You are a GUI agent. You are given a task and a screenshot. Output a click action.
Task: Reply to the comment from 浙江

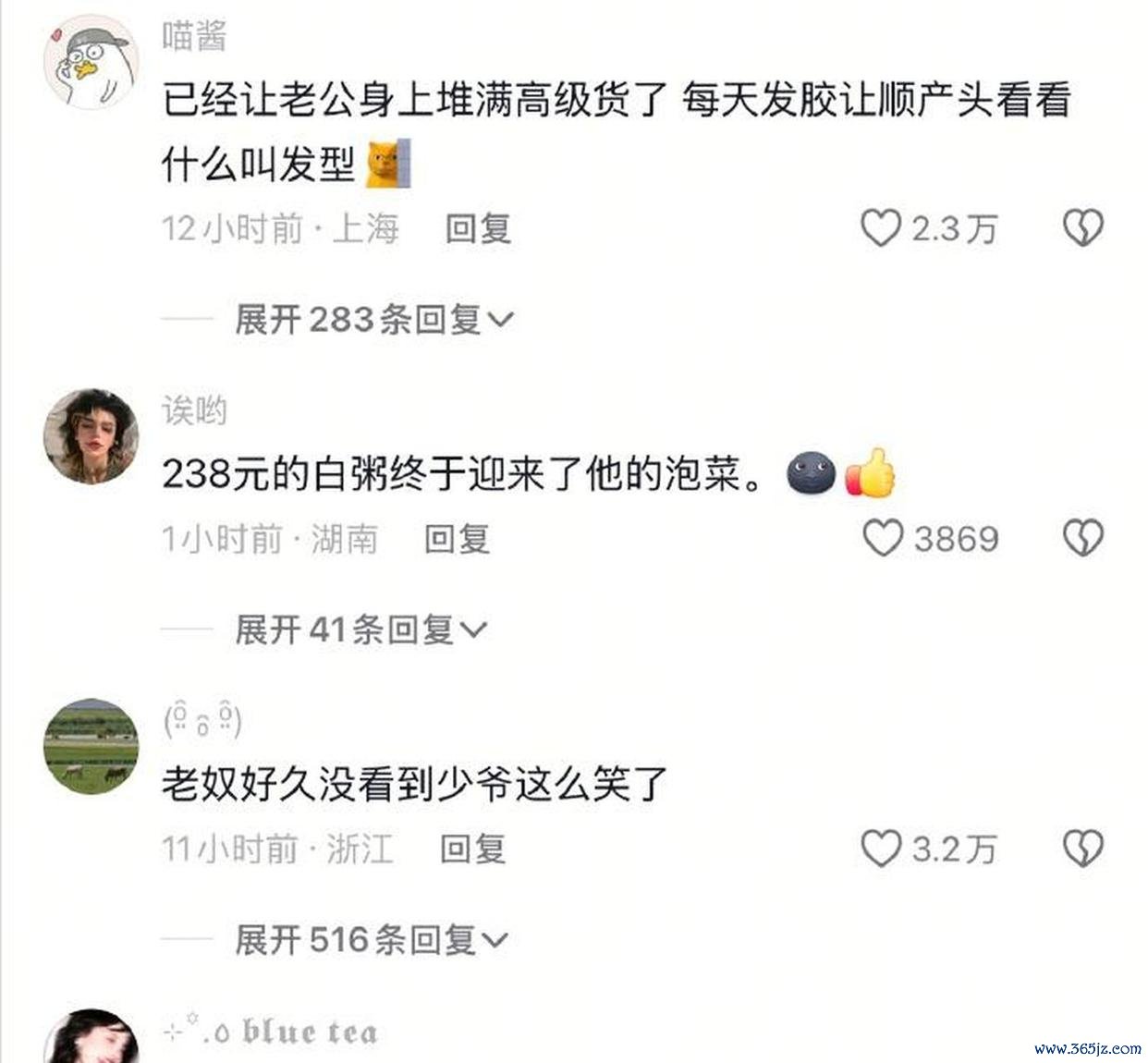click(472, 849)
